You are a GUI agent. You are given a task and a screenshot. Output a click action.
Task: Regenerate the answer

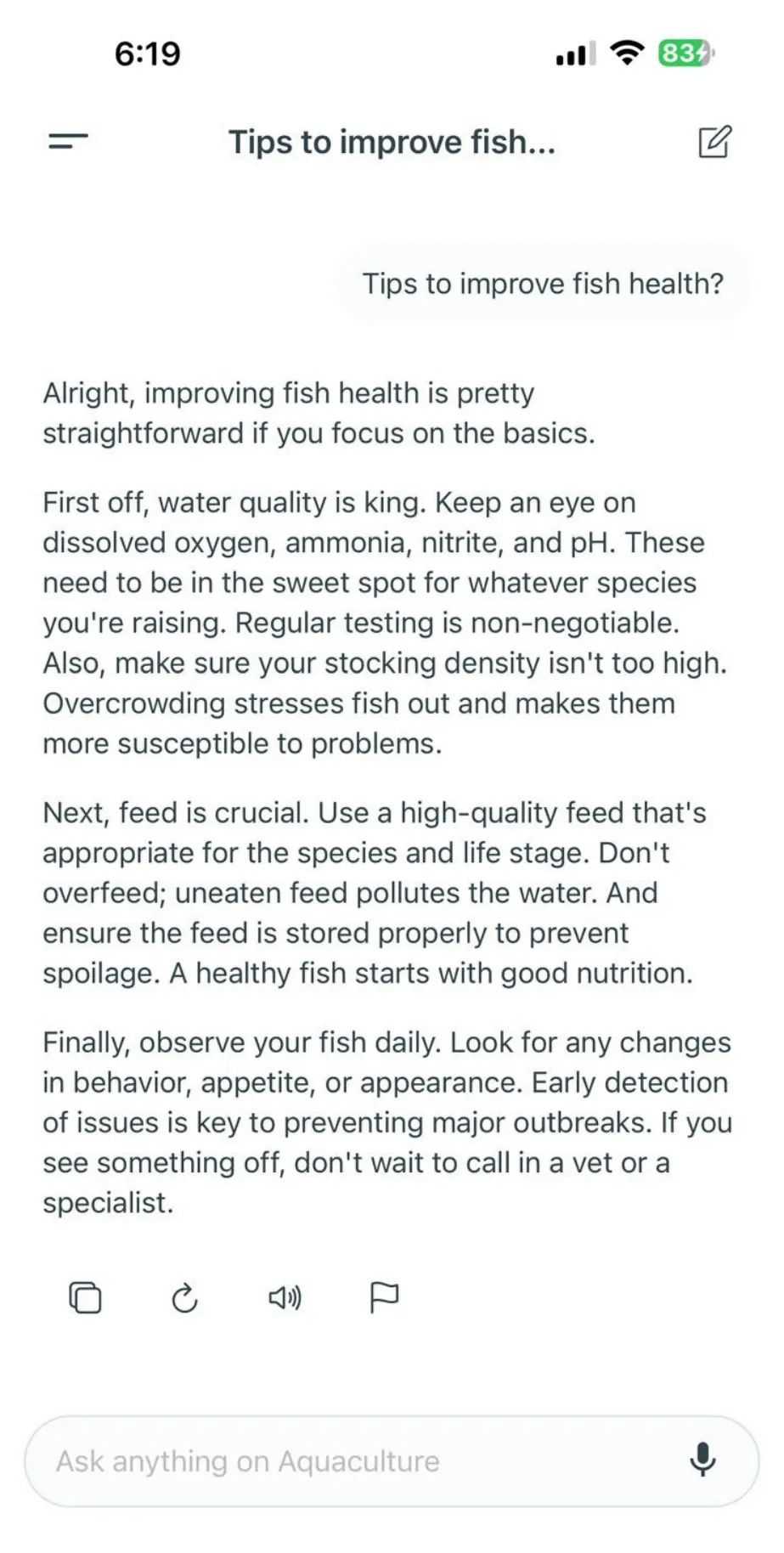(184, 1297)
